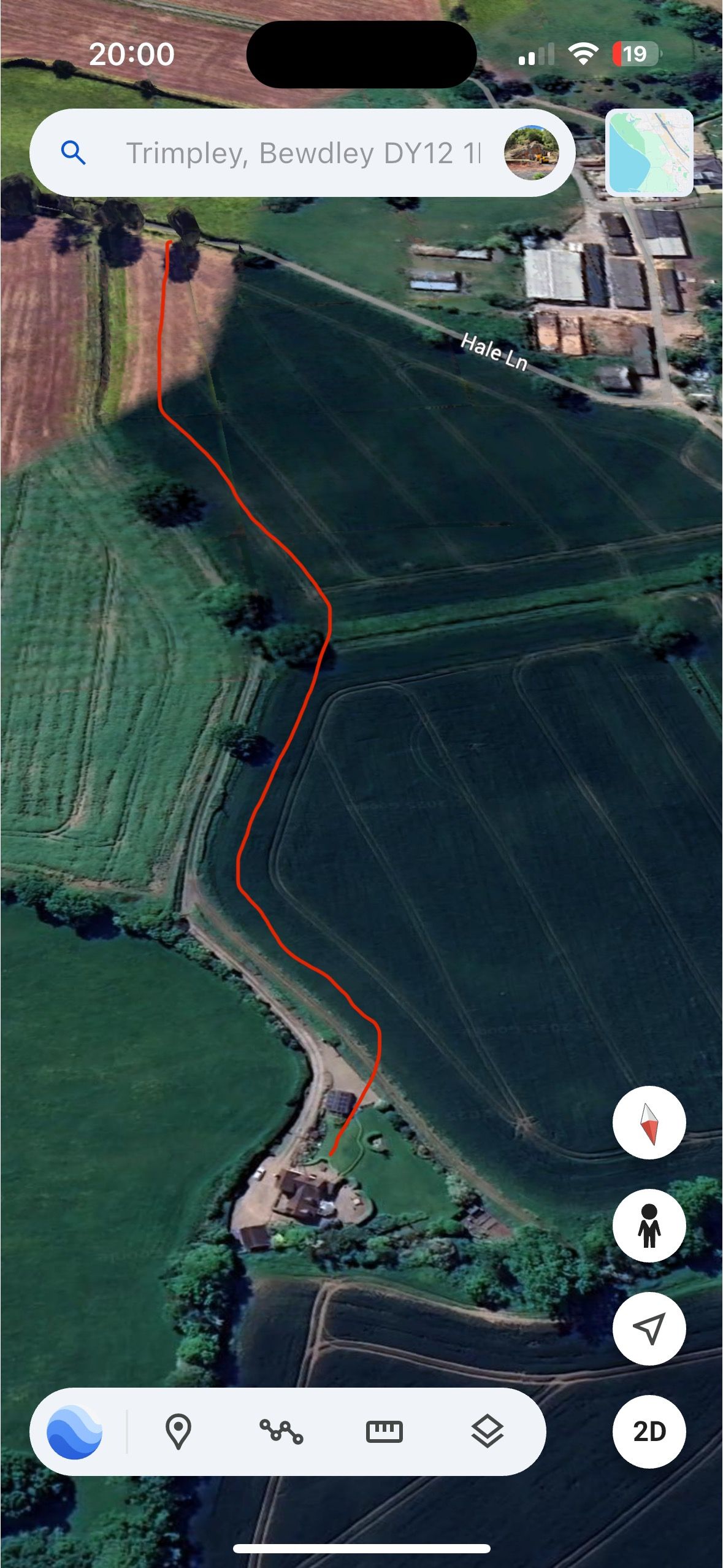Open the map layers panel

click(487, 1432)
